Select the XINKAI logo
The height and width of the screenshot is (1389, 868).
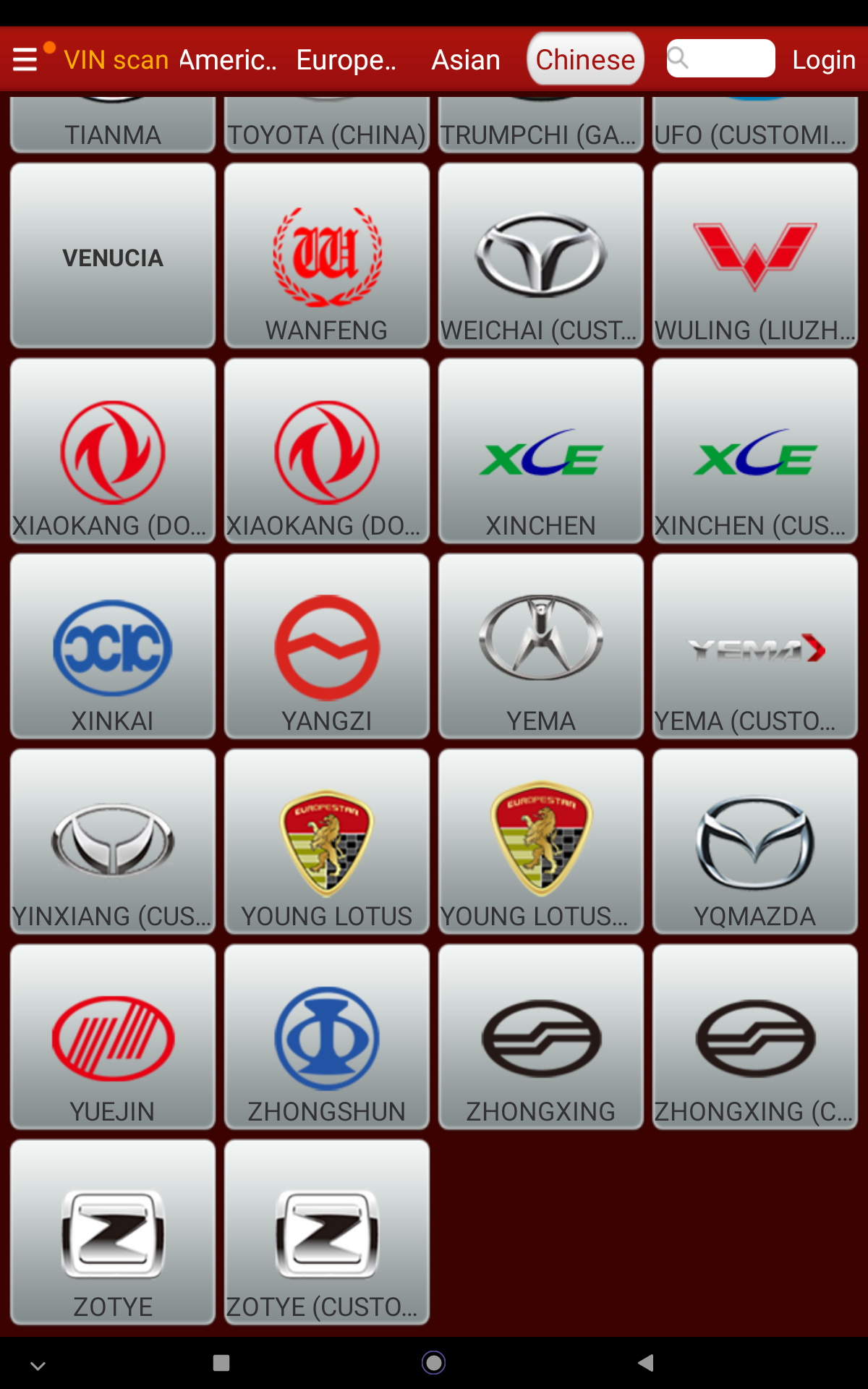click(112, 645)
